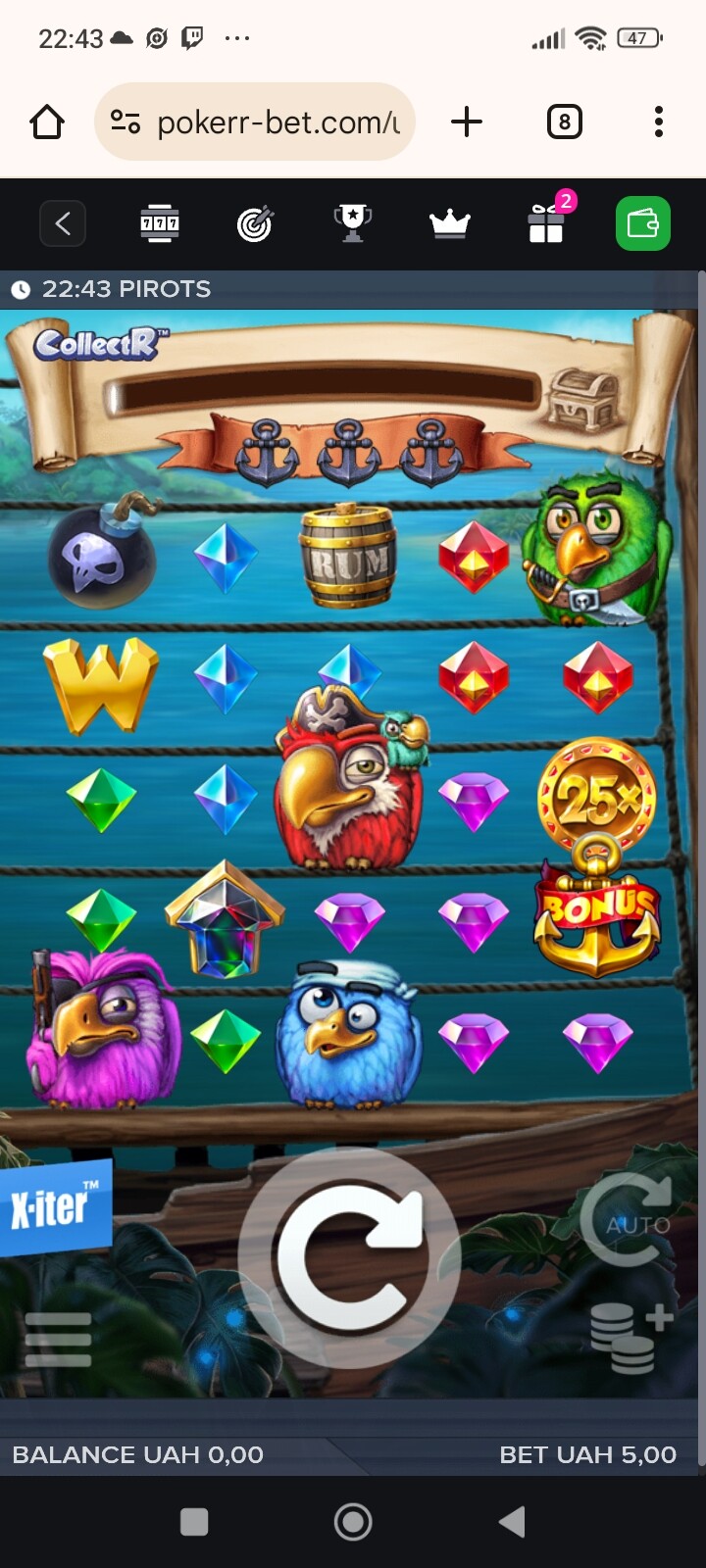Open the trophy tournaments section
Image resolution: width=706 pixels, height=1568 pixels.
point(353,223)
